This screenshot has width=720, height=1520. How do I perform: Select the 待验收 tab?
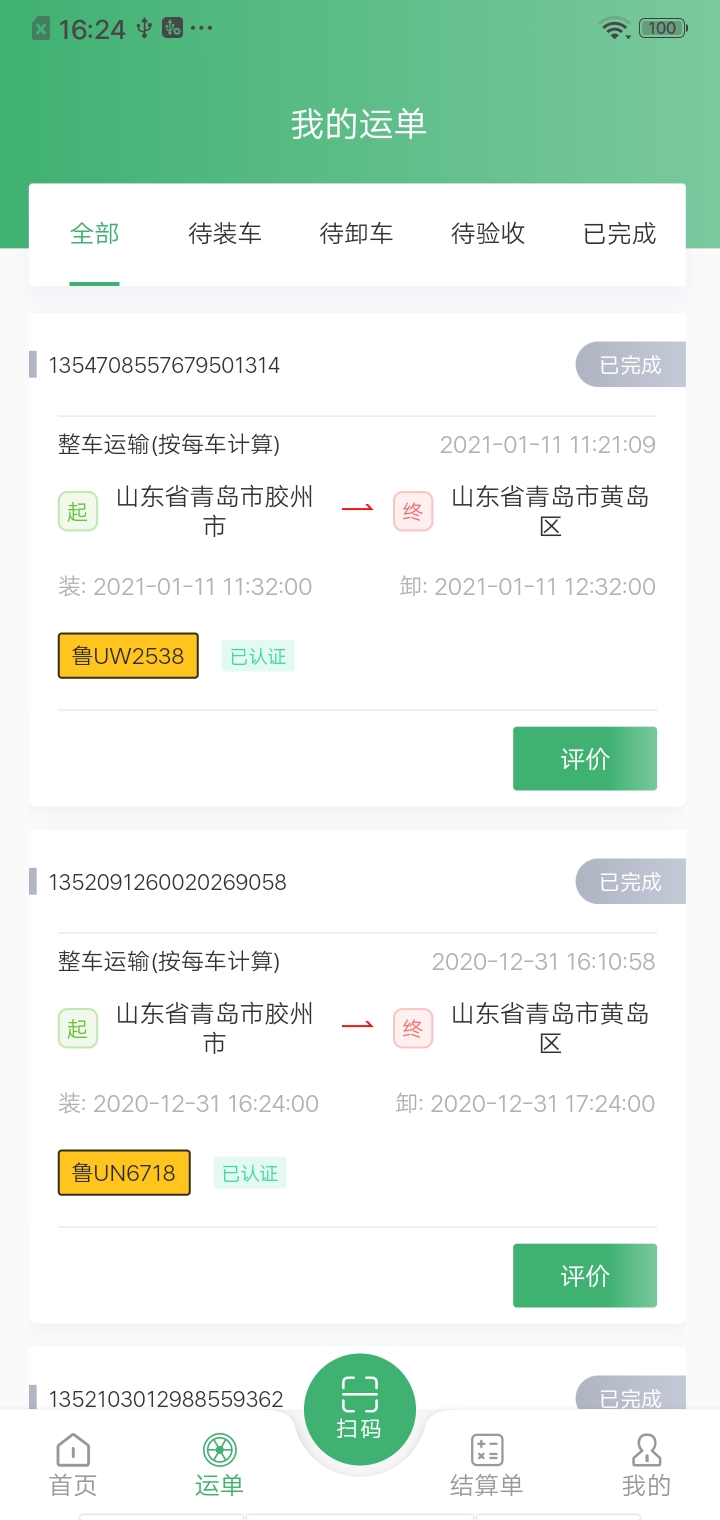pos(487,234)
